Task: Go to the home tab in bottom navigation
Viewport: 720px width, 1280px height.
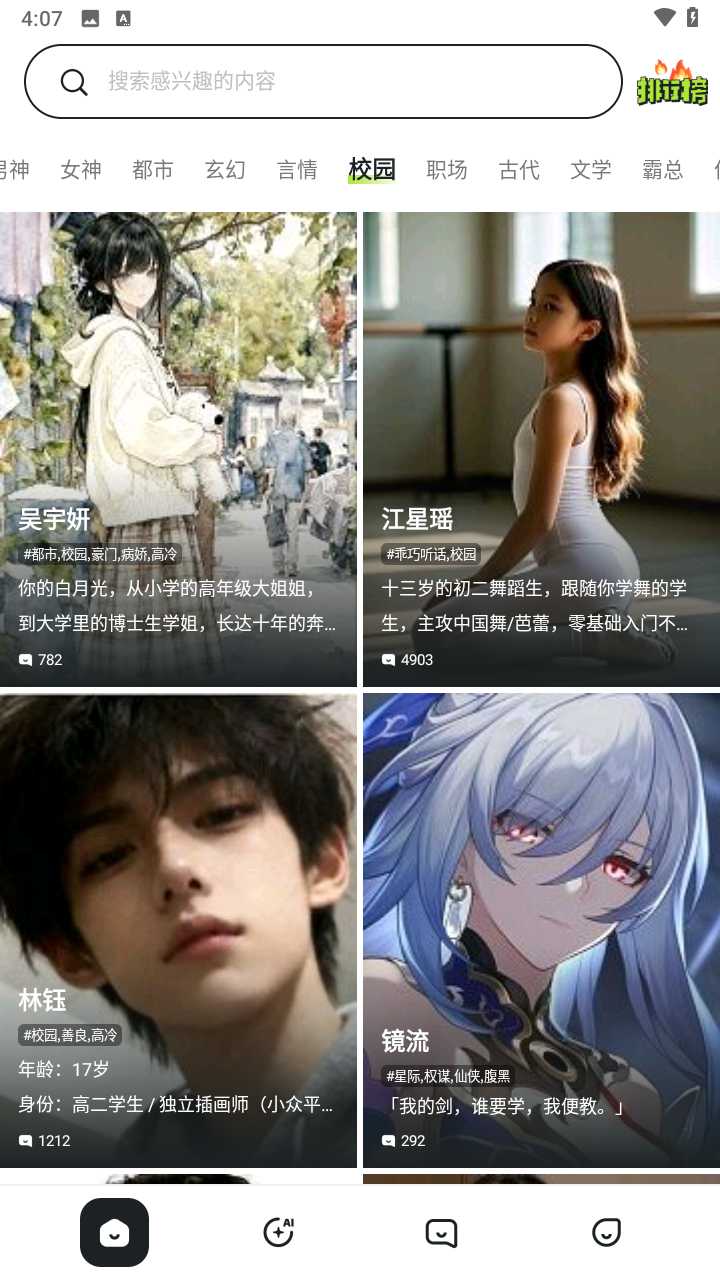Action: point(114,1232)
